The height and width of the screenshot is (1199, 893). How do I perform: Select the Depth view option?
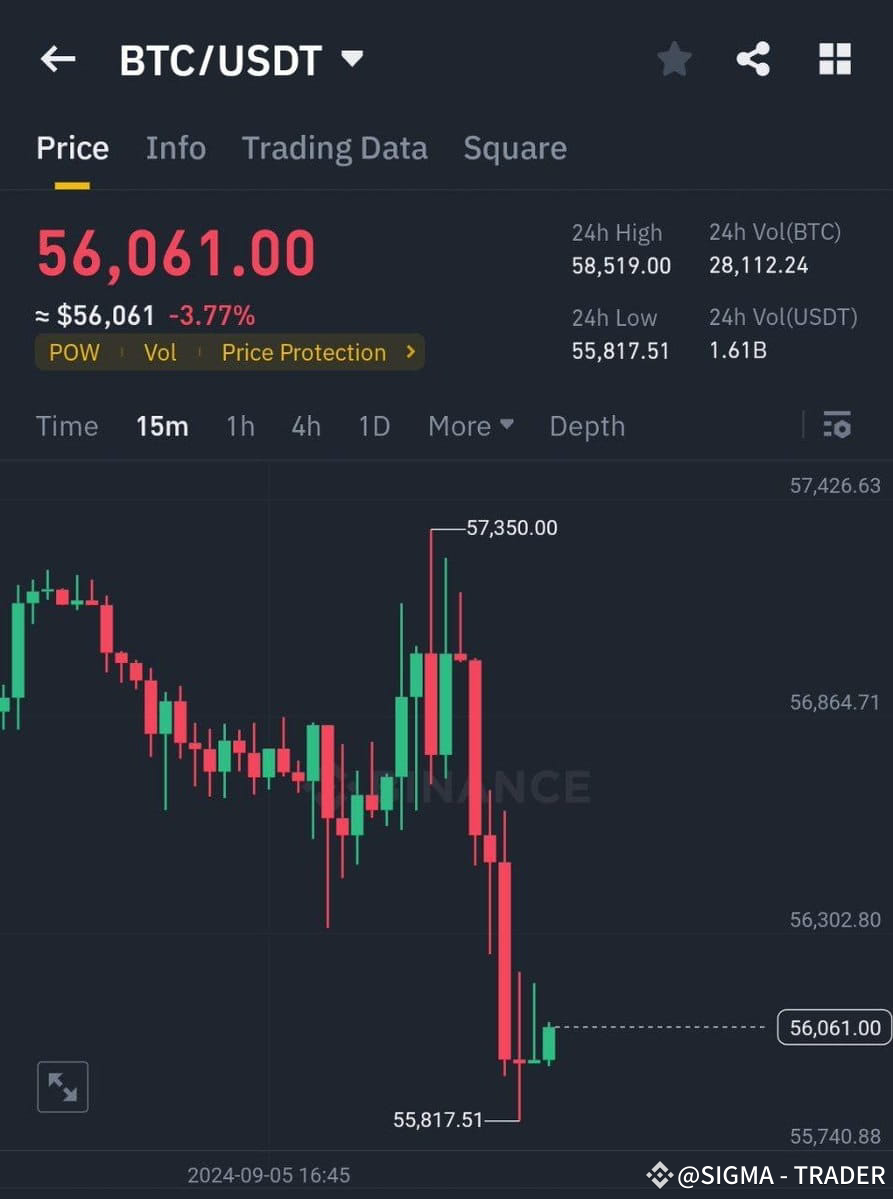pyautogui.click(x=587, y=425)
